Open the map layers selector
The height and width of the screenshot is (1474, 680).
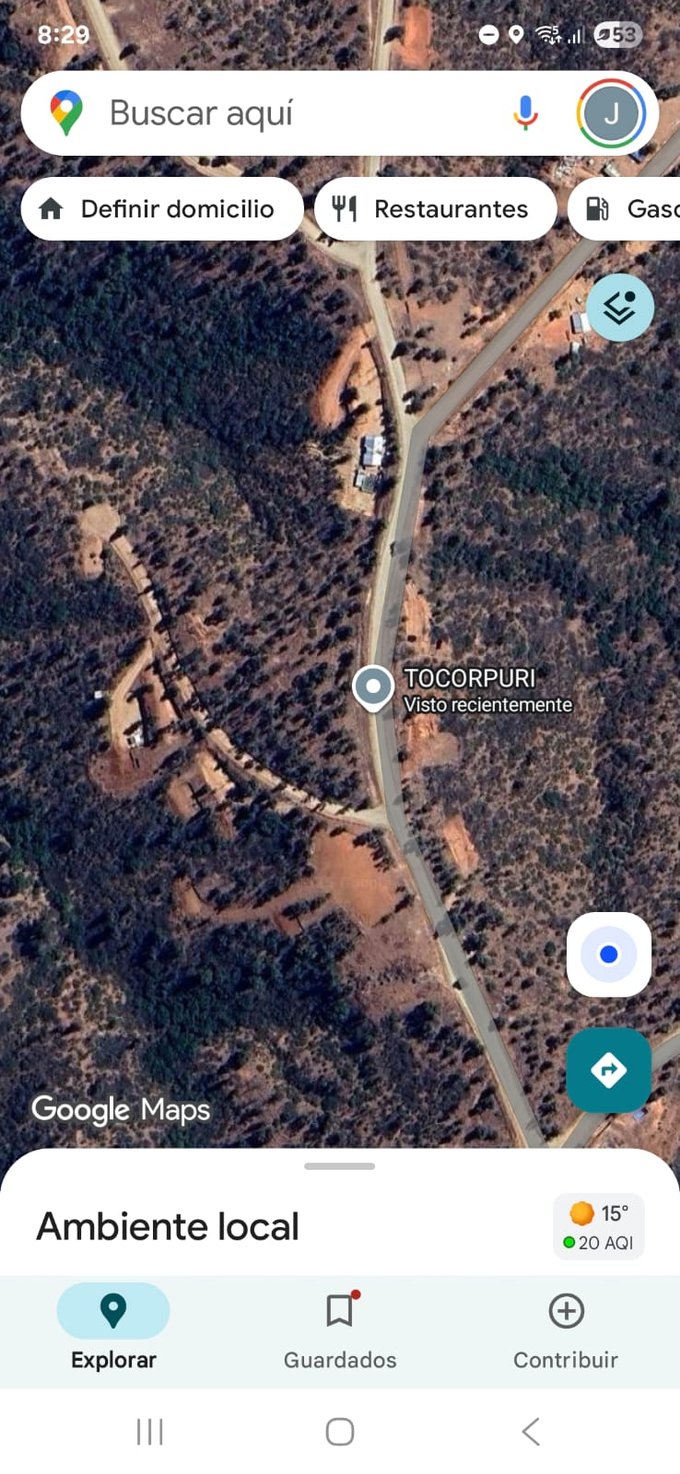coord(620,308)
